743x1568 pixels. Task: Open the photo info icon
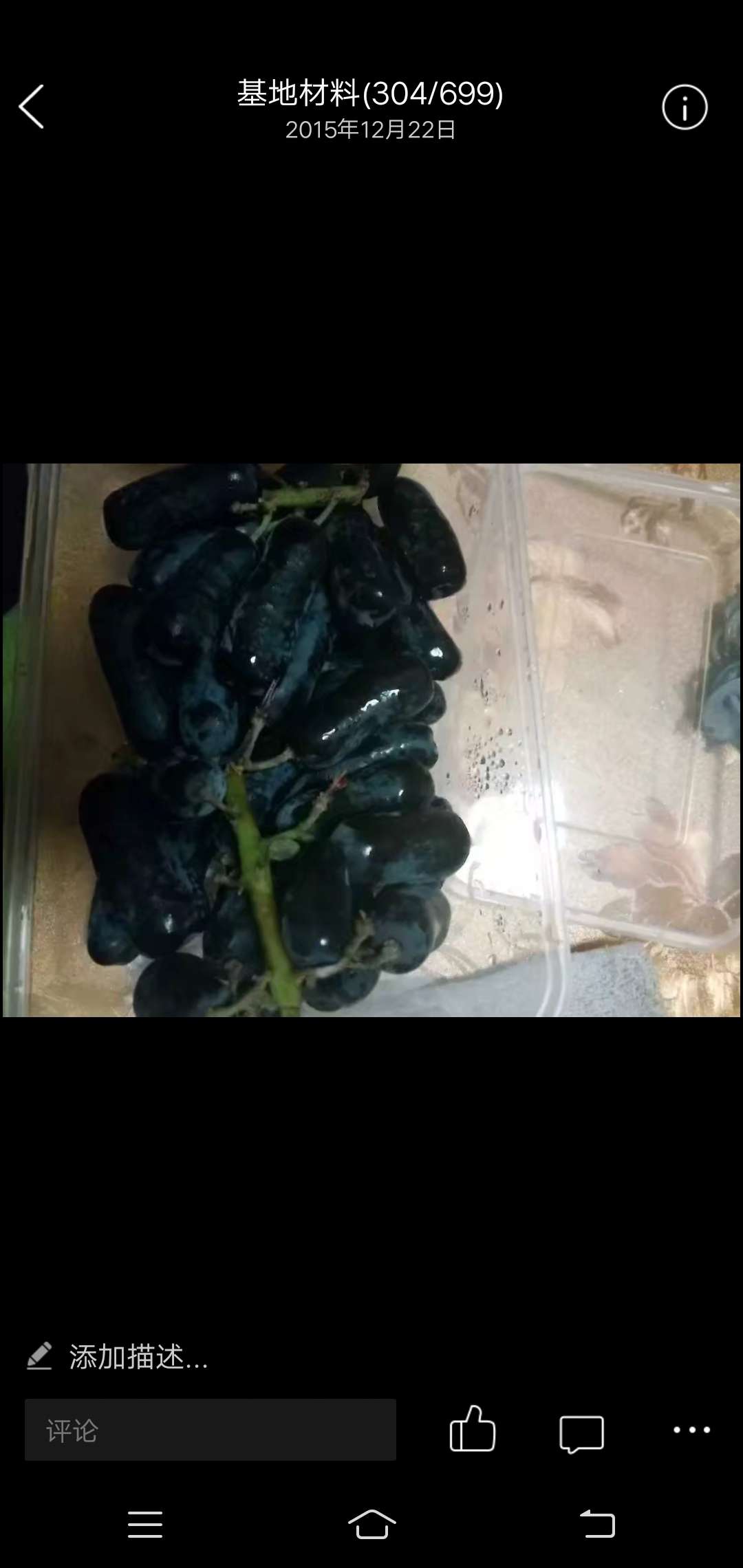[x=685, y=107]
